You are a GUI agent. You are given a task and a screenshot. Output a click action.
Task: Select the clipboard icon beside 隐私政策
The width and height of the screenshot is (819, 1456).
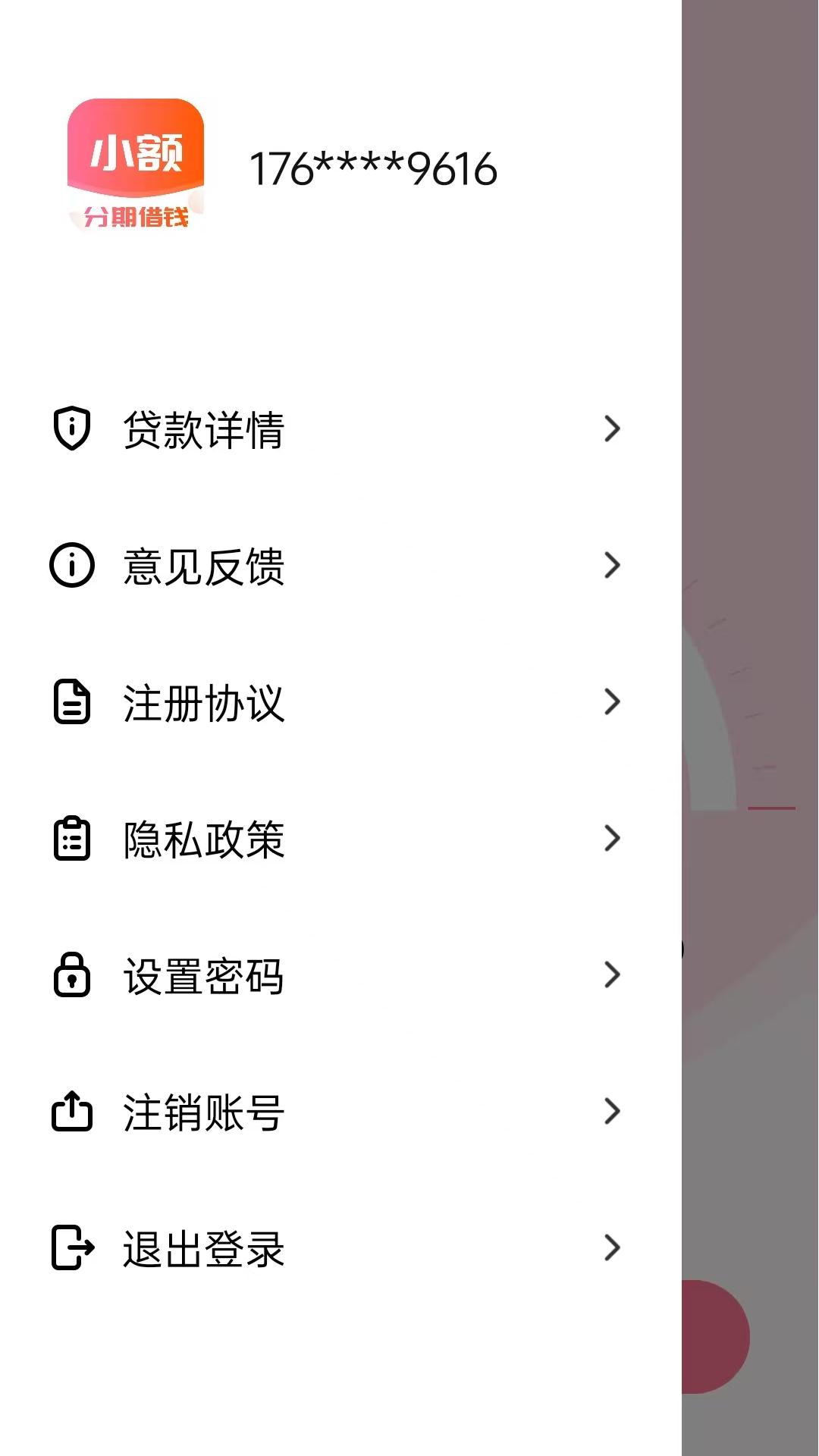click(x=72, y=838)
